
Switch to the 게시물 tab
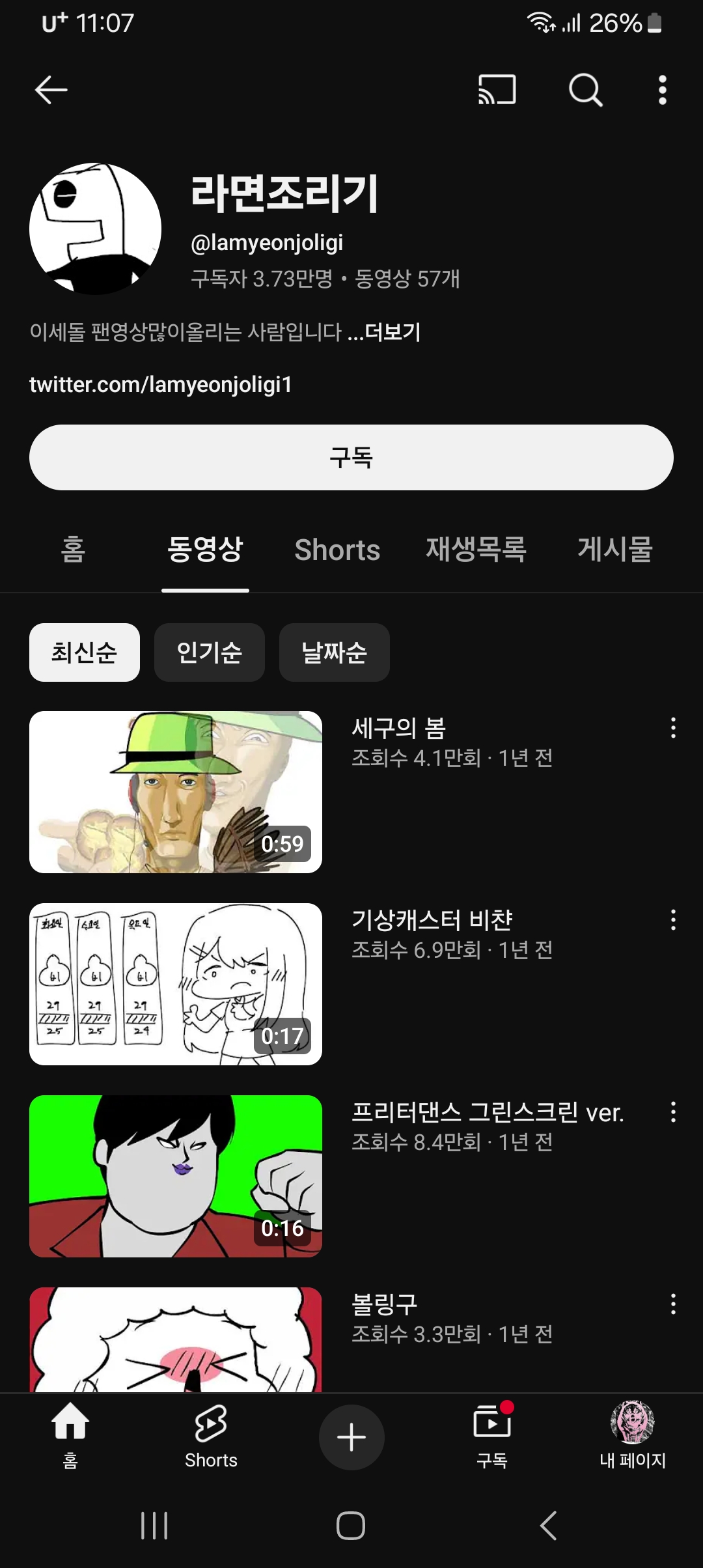click(x=615, y=549)
